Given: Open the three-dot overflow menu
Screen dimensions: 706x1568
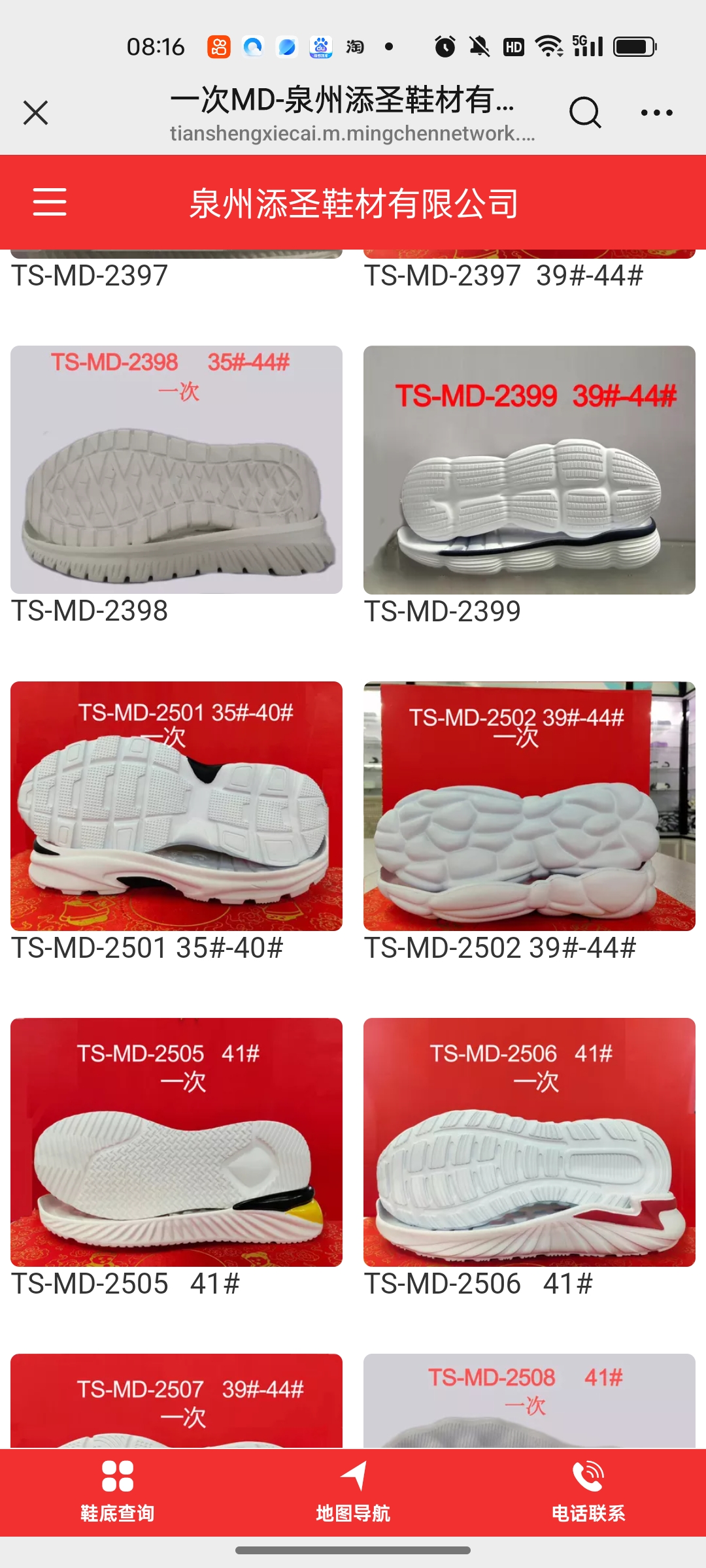Looking at the screenshot, I should pyautogui.click(x=656, y=112).
